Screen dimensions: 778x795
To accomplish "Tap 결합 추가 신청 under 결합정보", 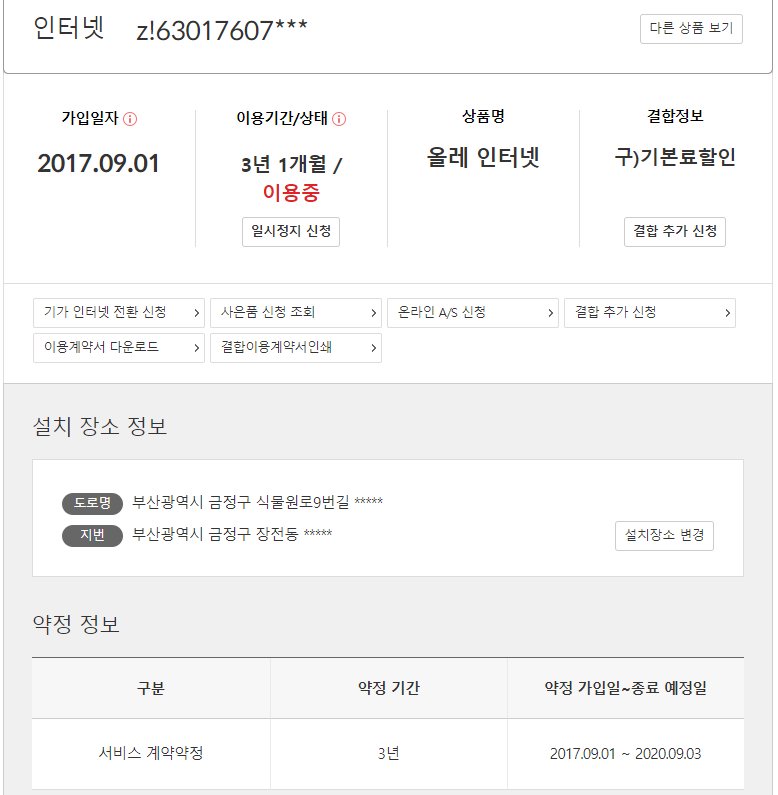I will click(675, 232).
